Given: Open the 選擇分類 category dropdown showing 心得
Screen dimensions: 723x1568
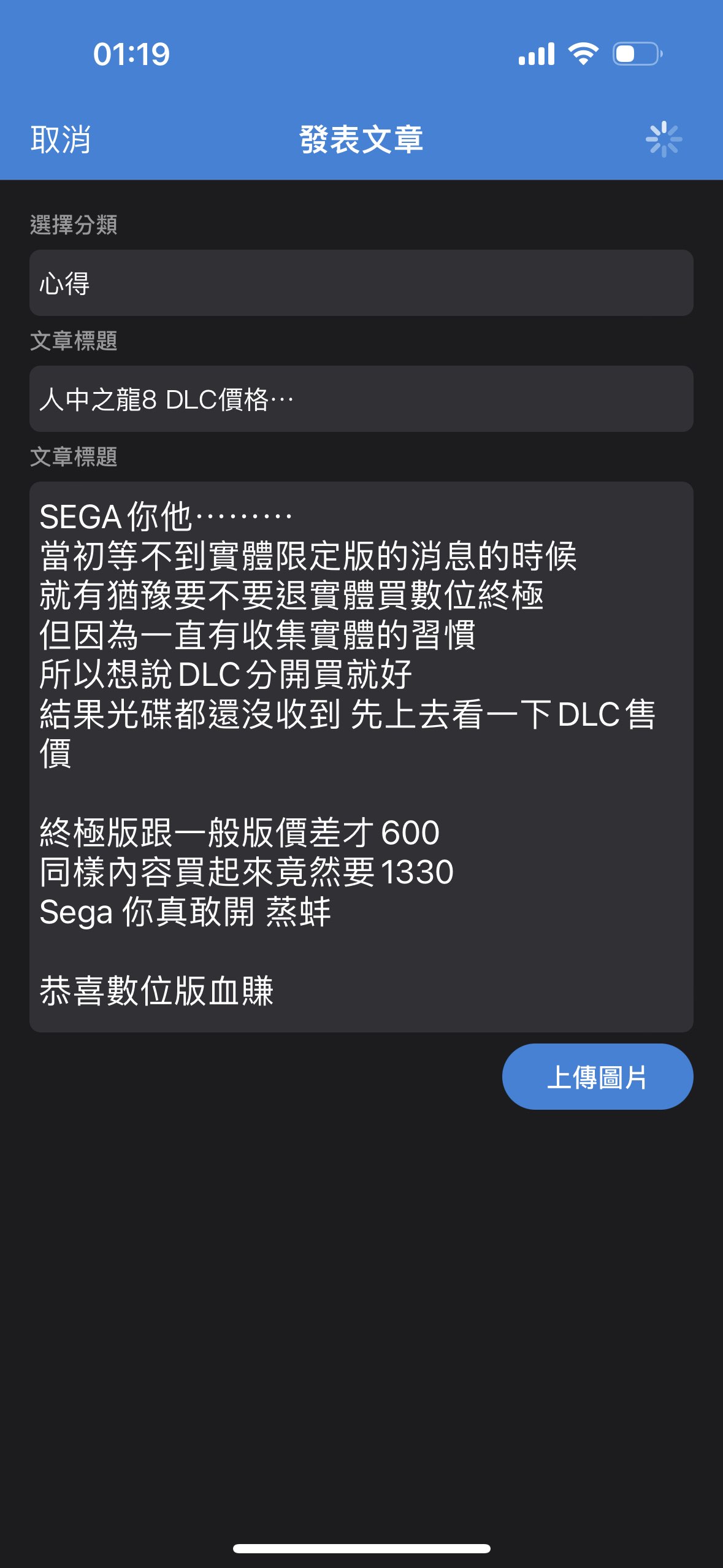Looking at the screenshot, I should tap(361, 283).
